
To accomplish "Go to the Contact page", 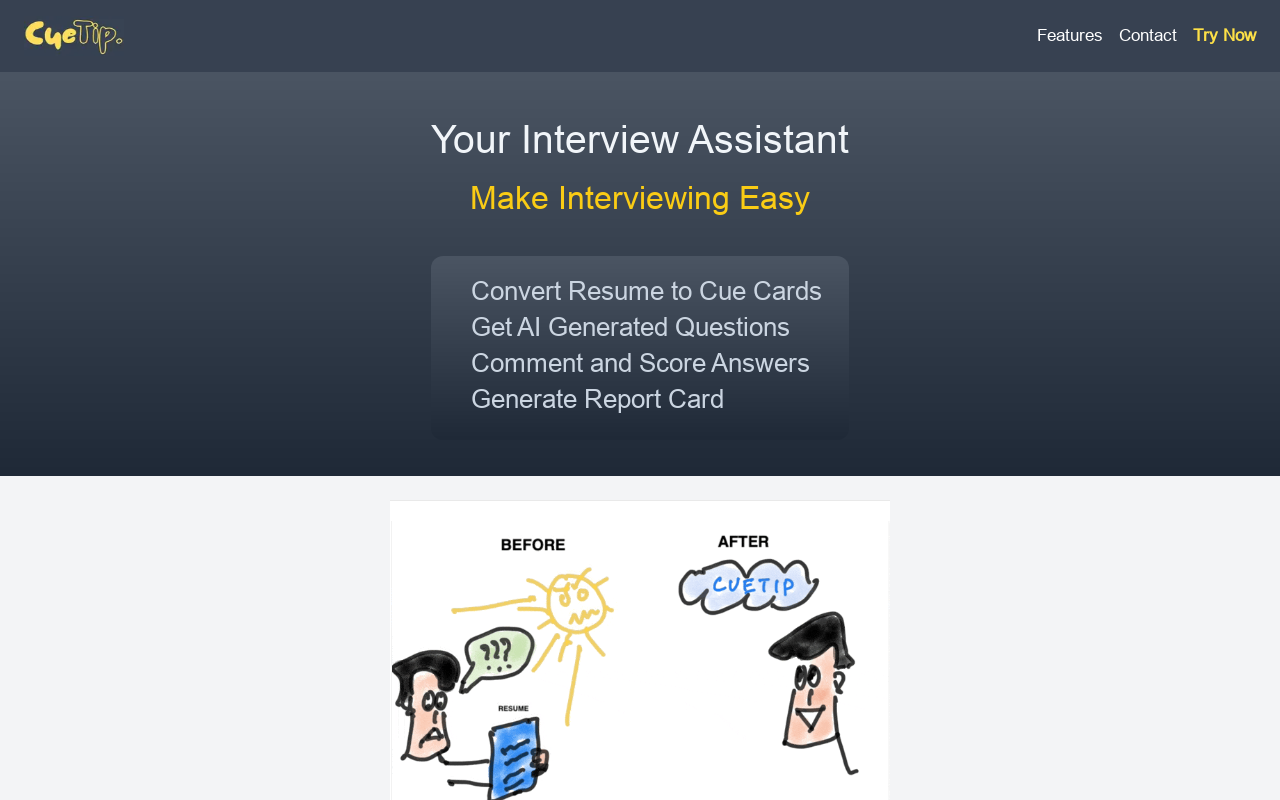I will point(1147,35).
